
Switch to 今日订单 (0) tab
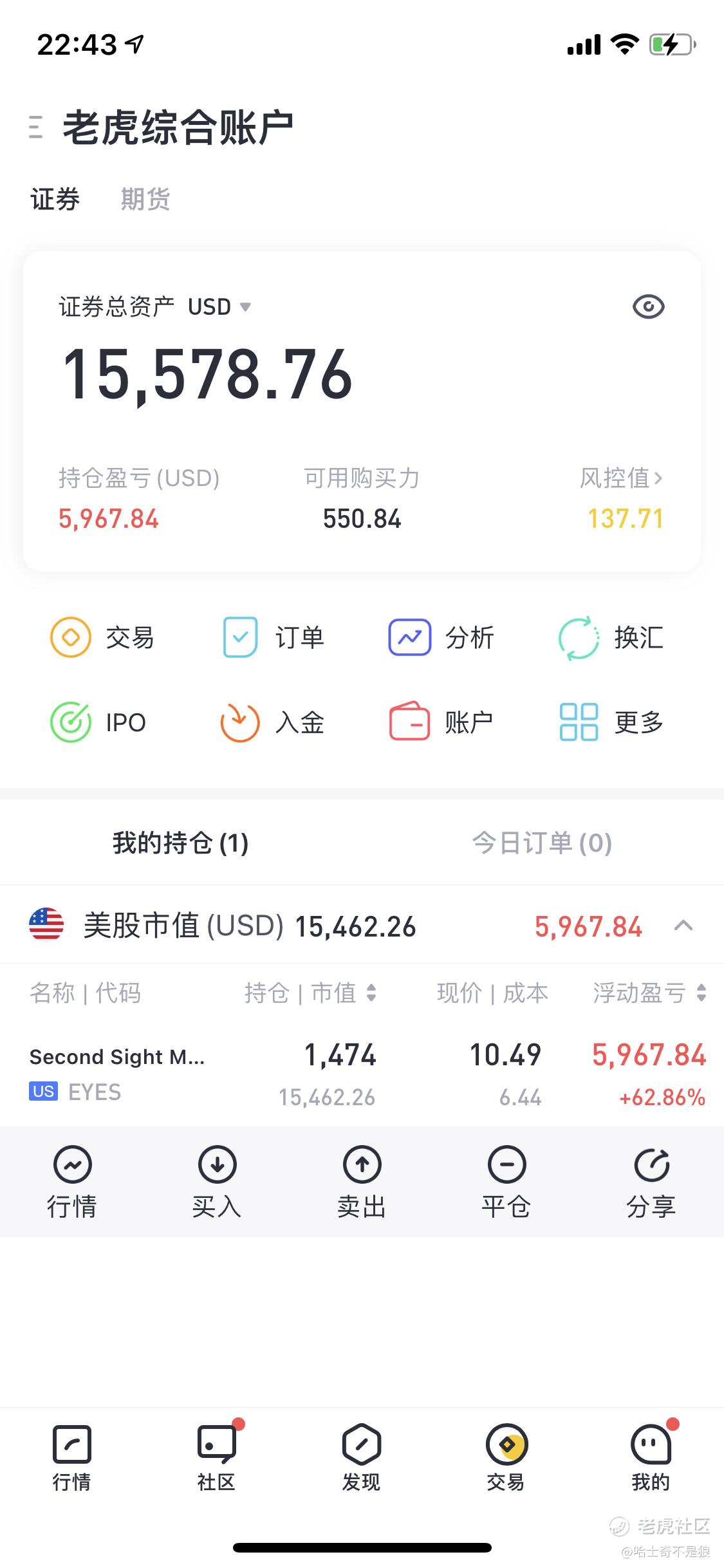click(542, 843)
